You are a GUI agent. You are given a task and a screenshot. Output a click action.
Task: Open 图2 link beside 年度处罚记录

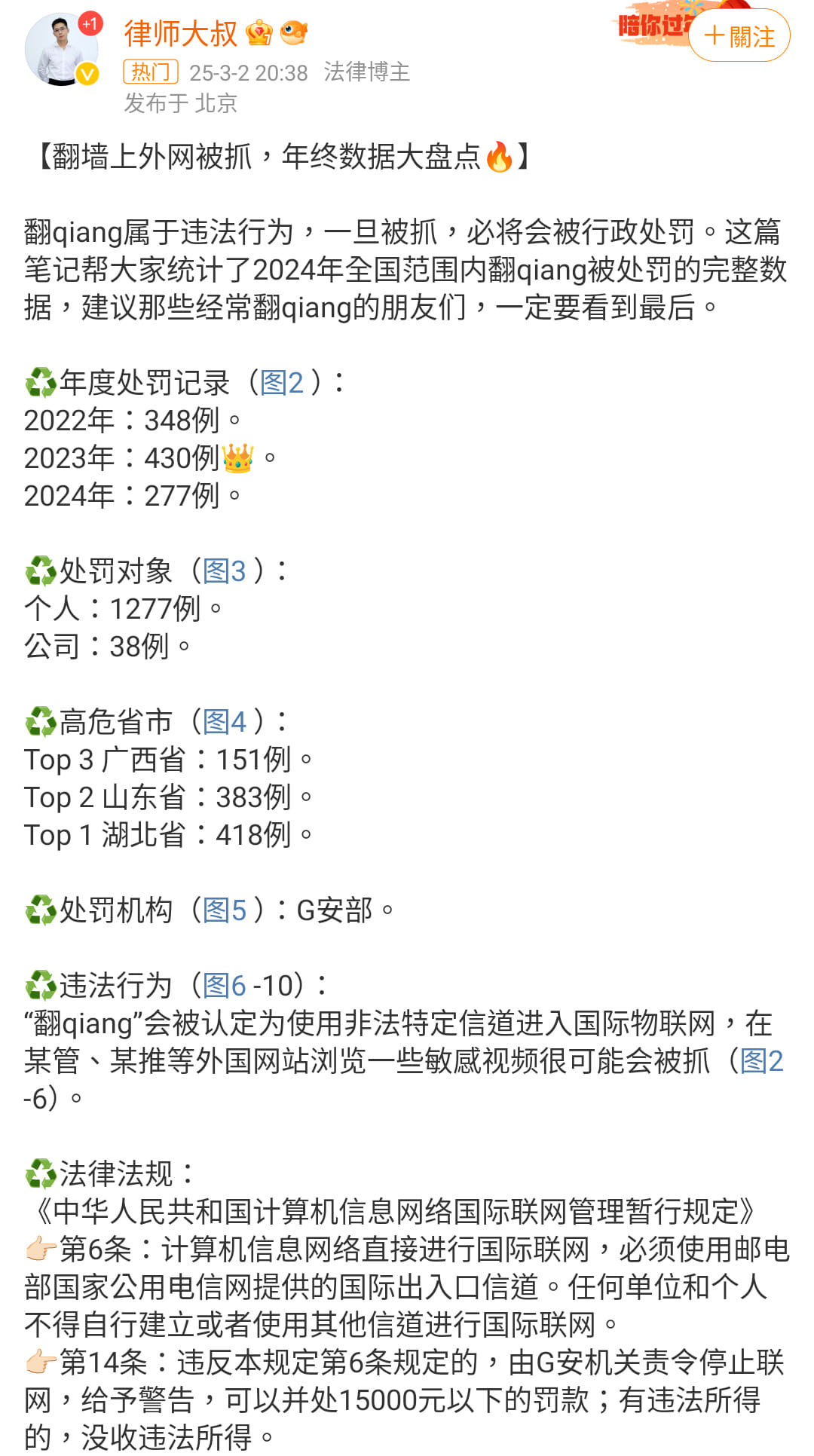tap(281, 383)
